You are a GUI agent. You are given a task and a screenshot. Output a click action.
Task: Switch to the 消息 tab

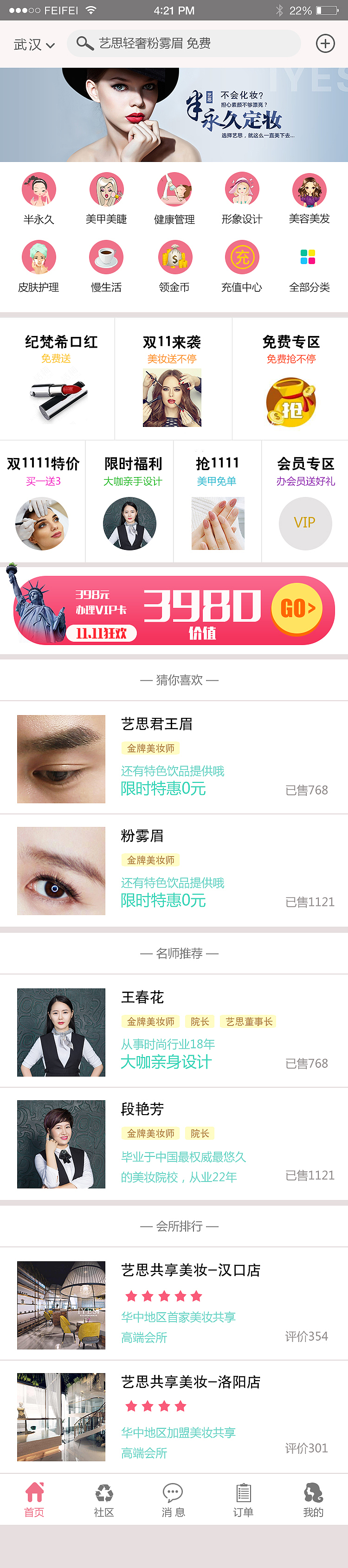point(174,1500)
